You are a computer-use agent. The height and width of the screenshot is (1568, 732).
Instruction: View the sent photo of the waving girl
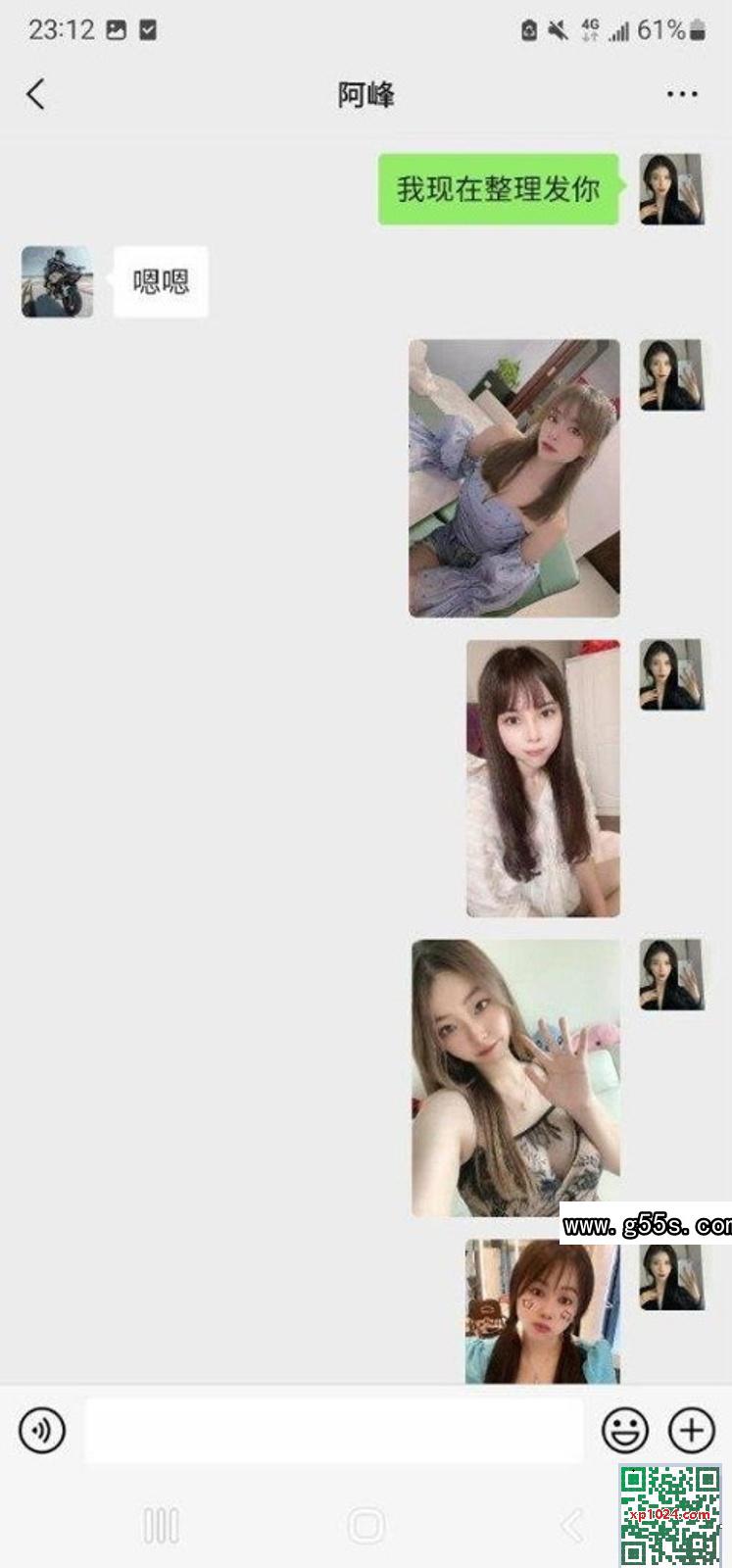pyautogui.click(x=515, y=1078)
